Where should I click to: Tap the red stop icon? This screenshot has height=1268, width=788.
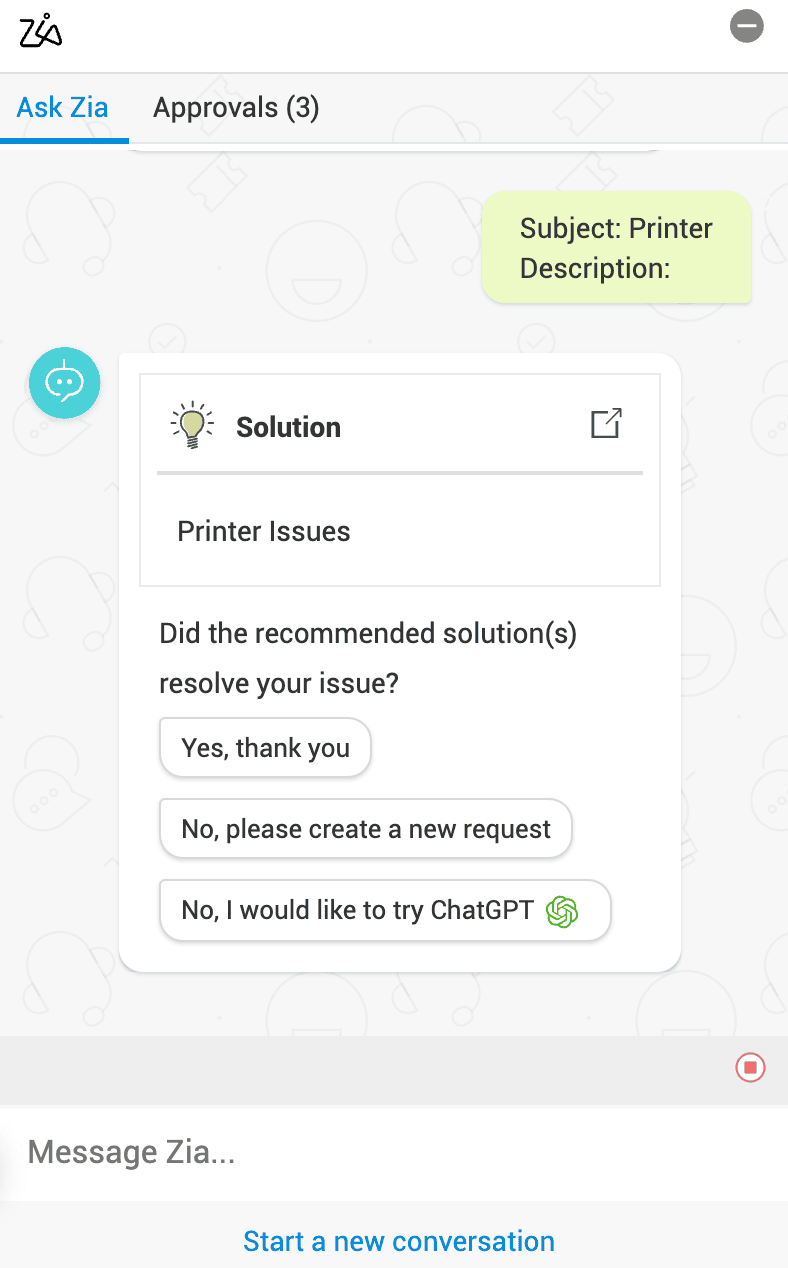pos(750,1068)
